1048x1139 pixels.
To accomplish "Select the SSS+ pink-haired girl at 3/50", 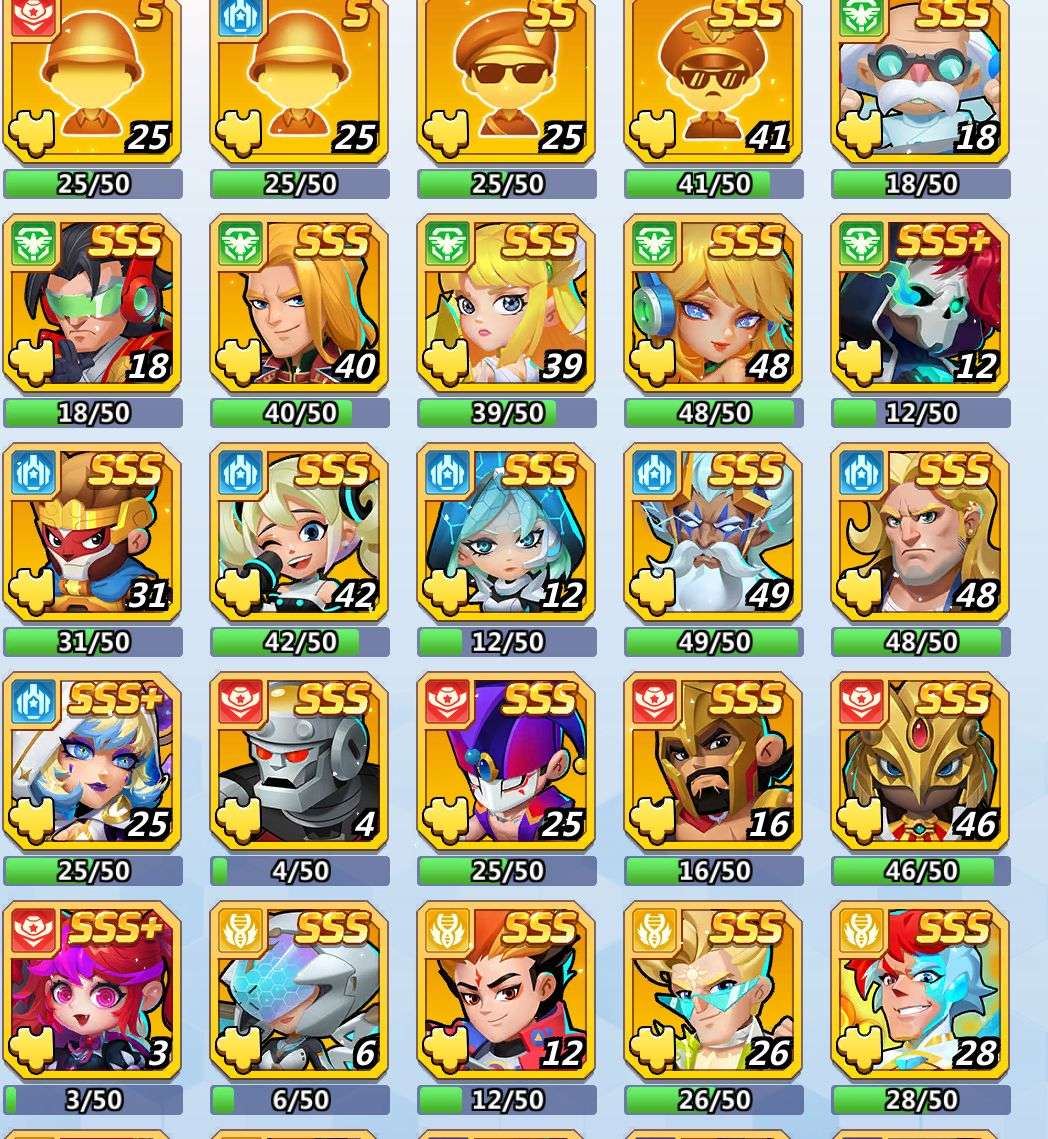I will [92, 991].
